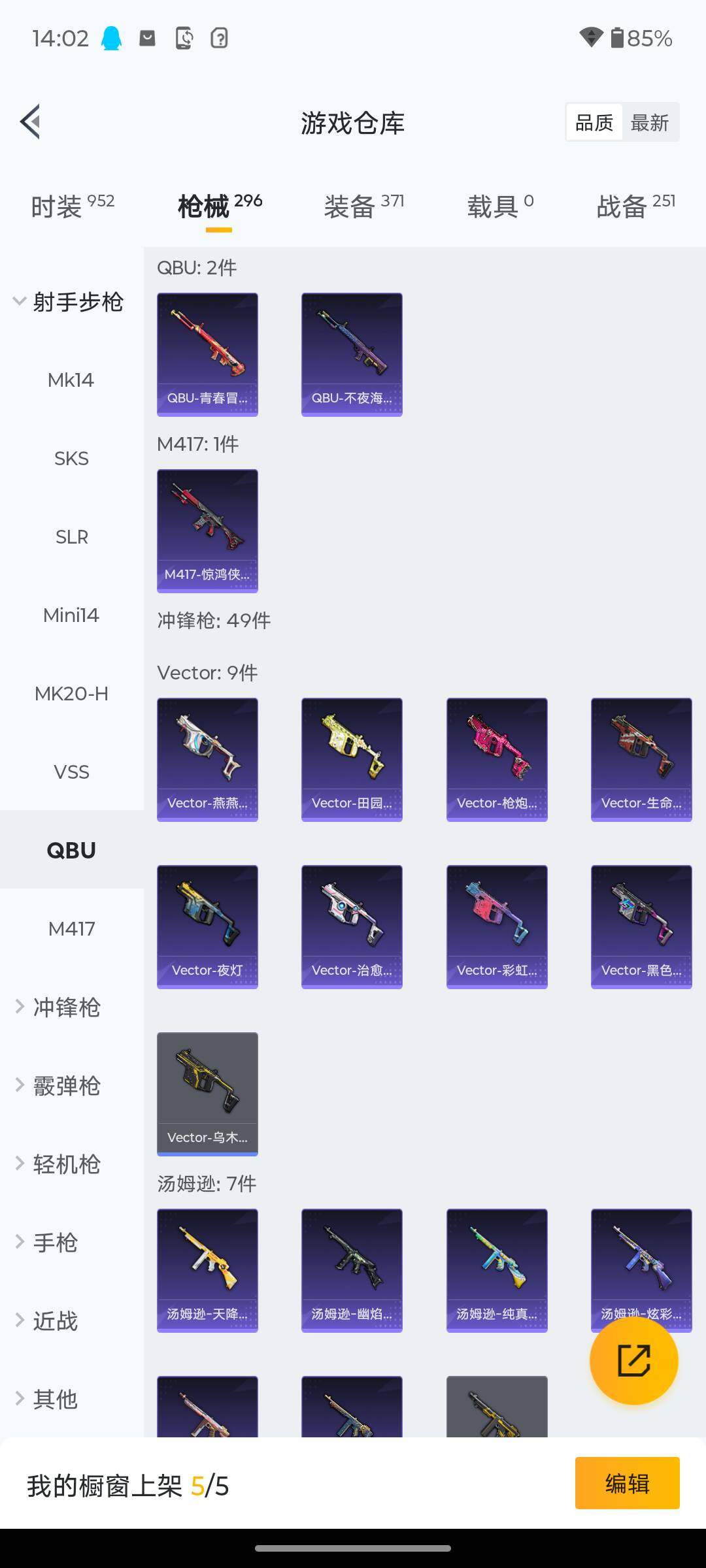The height and width of the screenshot is (1568, 706).
Task: Select Mini14 in the sidebar
Action: tap(71, 615)
